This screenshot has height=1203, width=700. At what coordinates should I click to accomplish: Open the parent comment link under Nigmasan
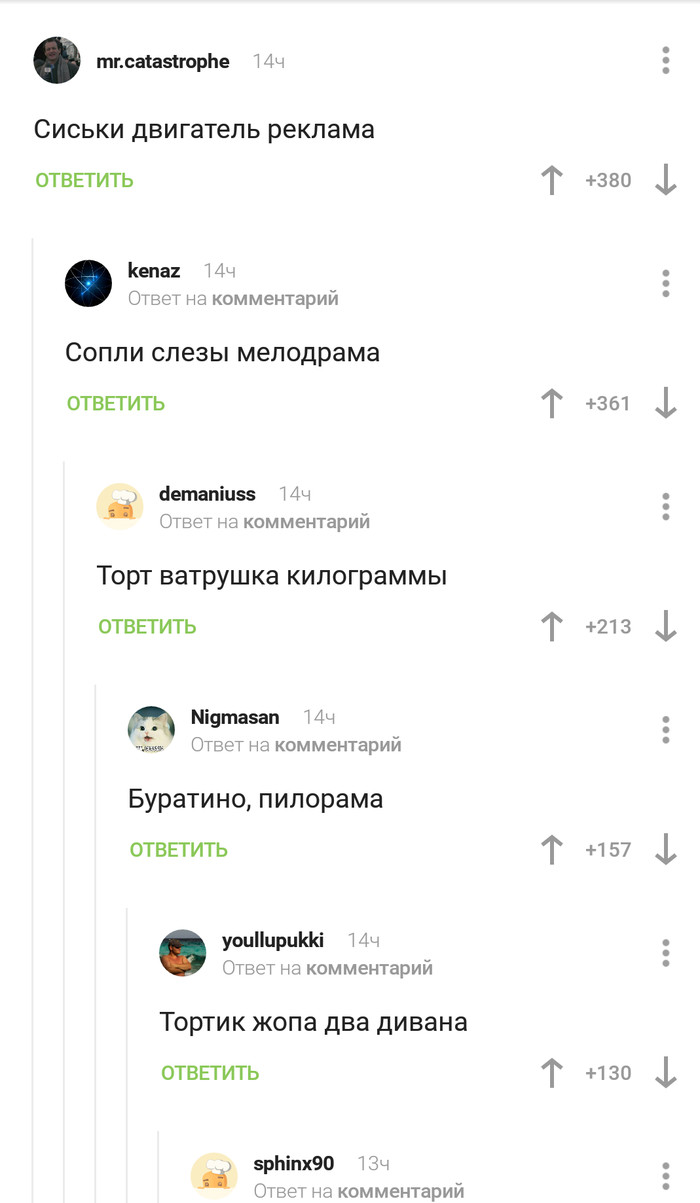337,745
